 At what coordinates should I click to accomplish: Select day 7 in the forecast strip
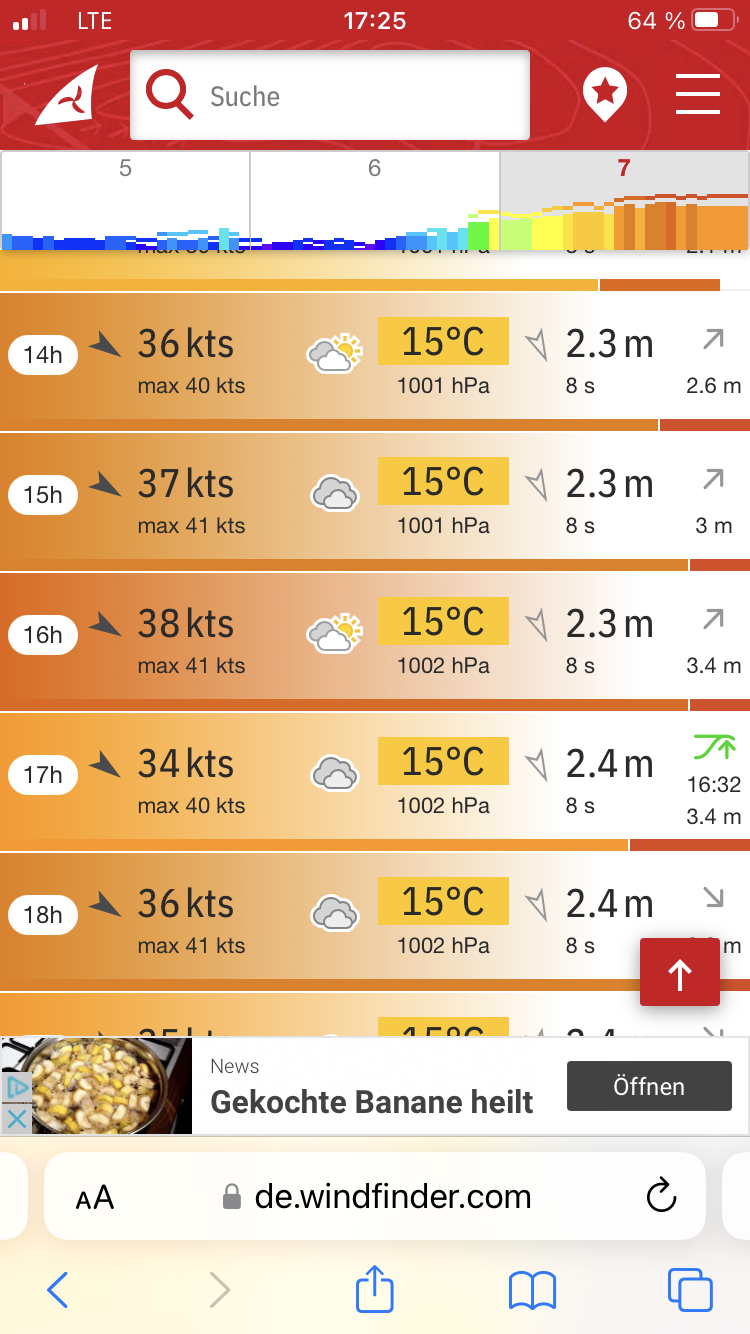click(624, 200)
